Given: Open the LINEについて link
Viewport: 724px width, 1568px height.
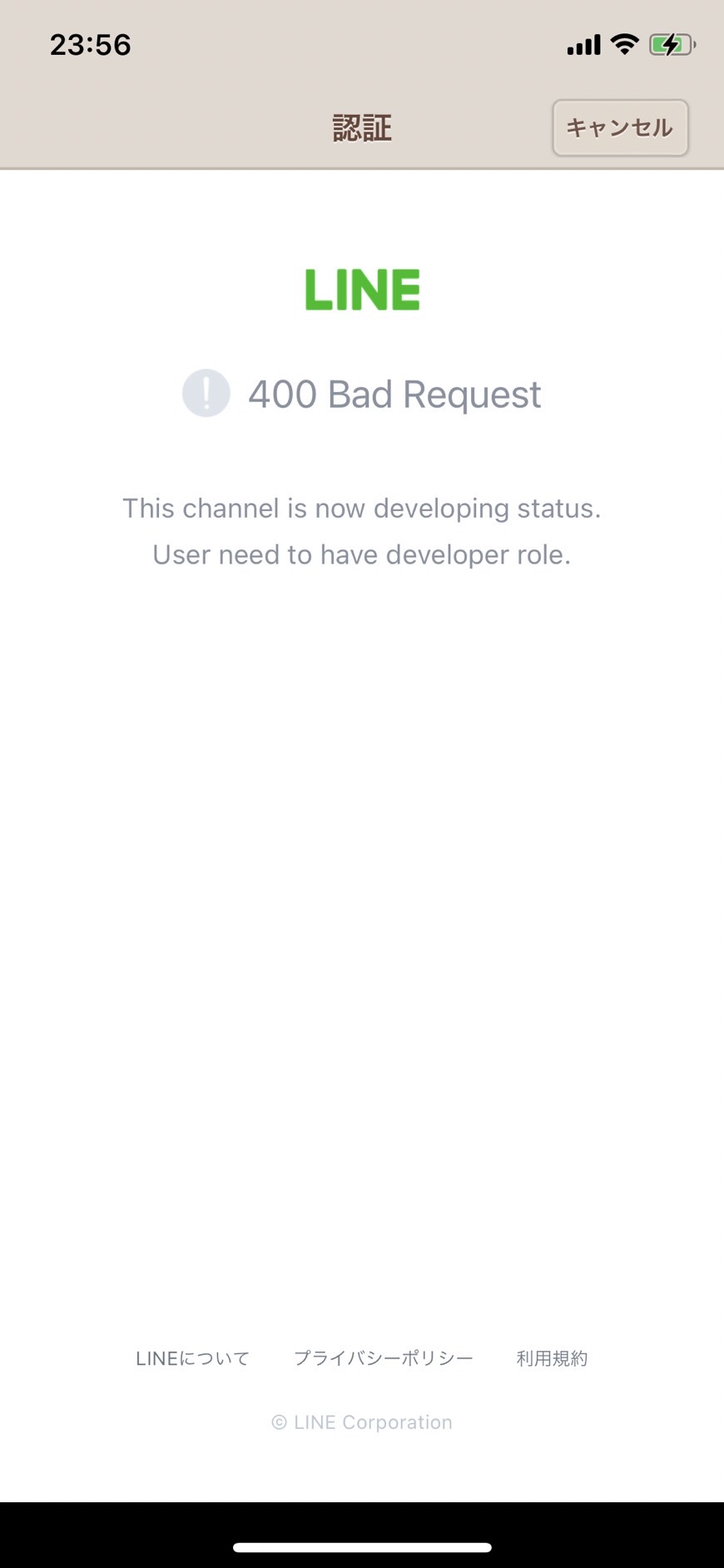Looking at the screenshot, I should point(192,1358).
